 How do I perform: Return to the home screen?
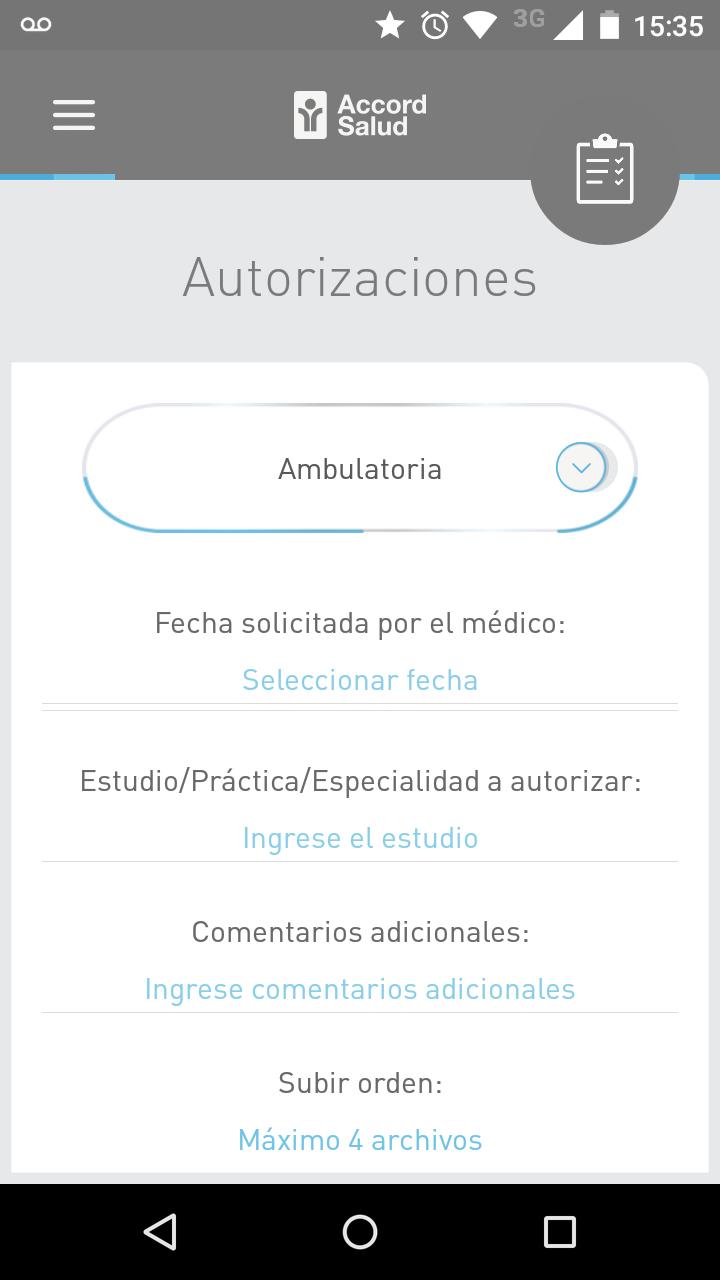pos(360,1232)
